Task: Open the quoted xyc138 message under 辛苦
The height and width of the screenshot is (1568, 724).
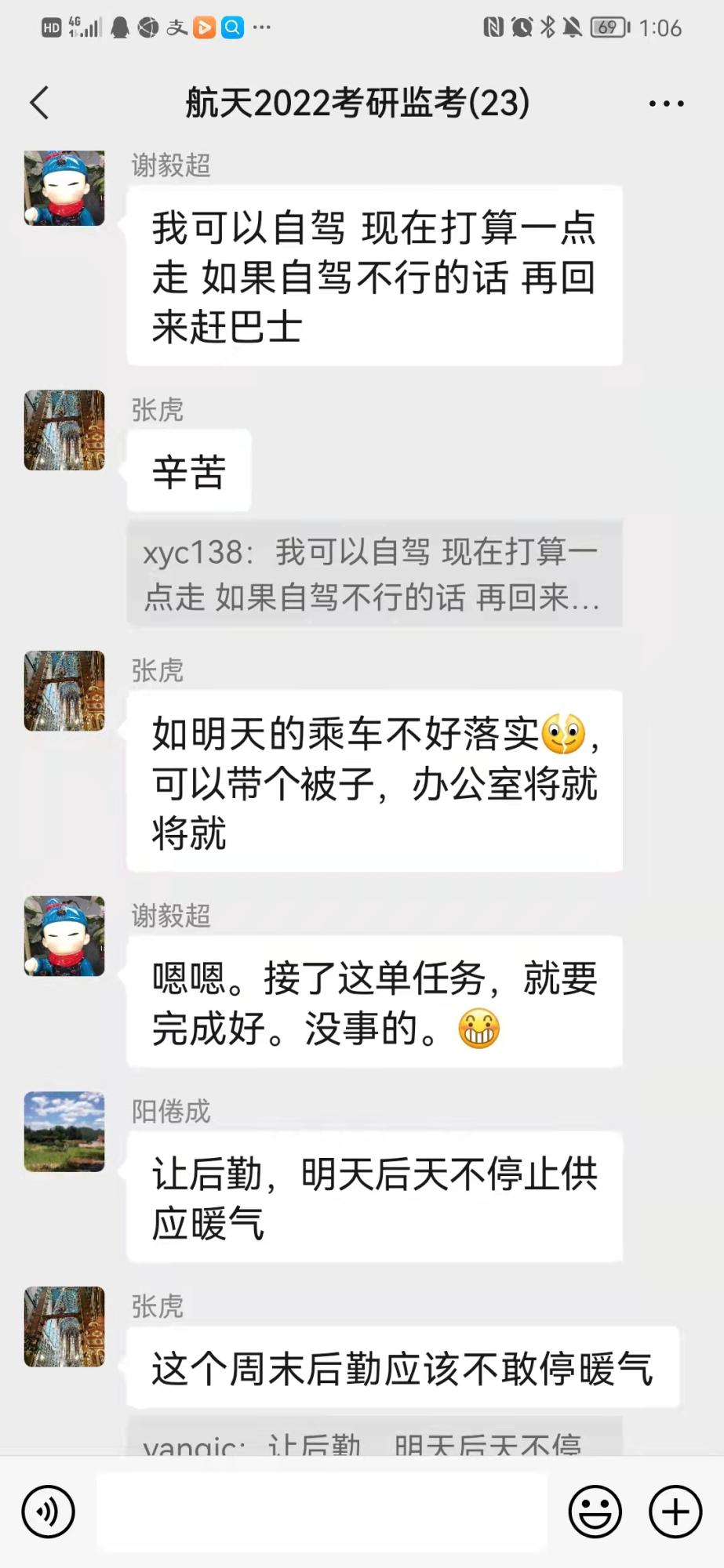Action: [x=374, y=574]
